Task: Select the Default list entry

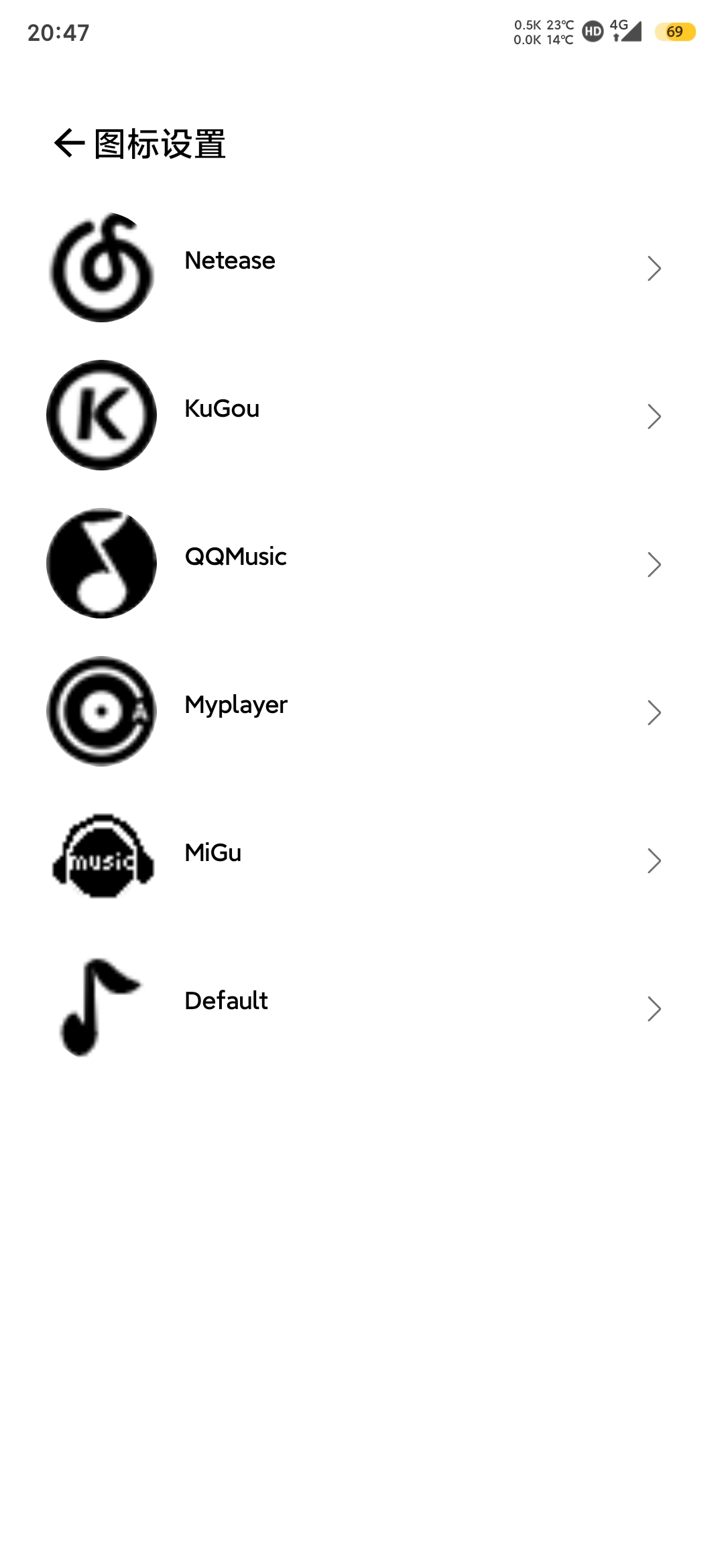Action: [226, 1000]
